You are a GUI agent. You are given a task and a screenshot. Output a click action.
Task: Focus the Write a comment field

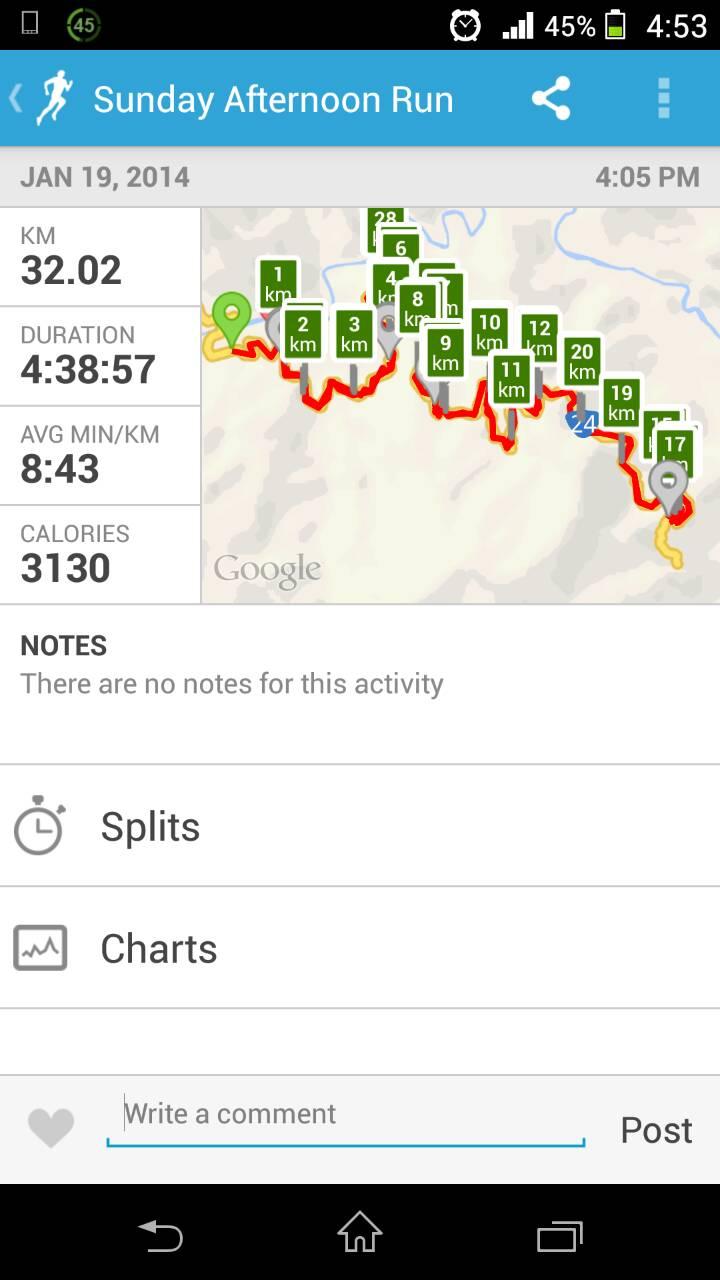pos(345,1115)
